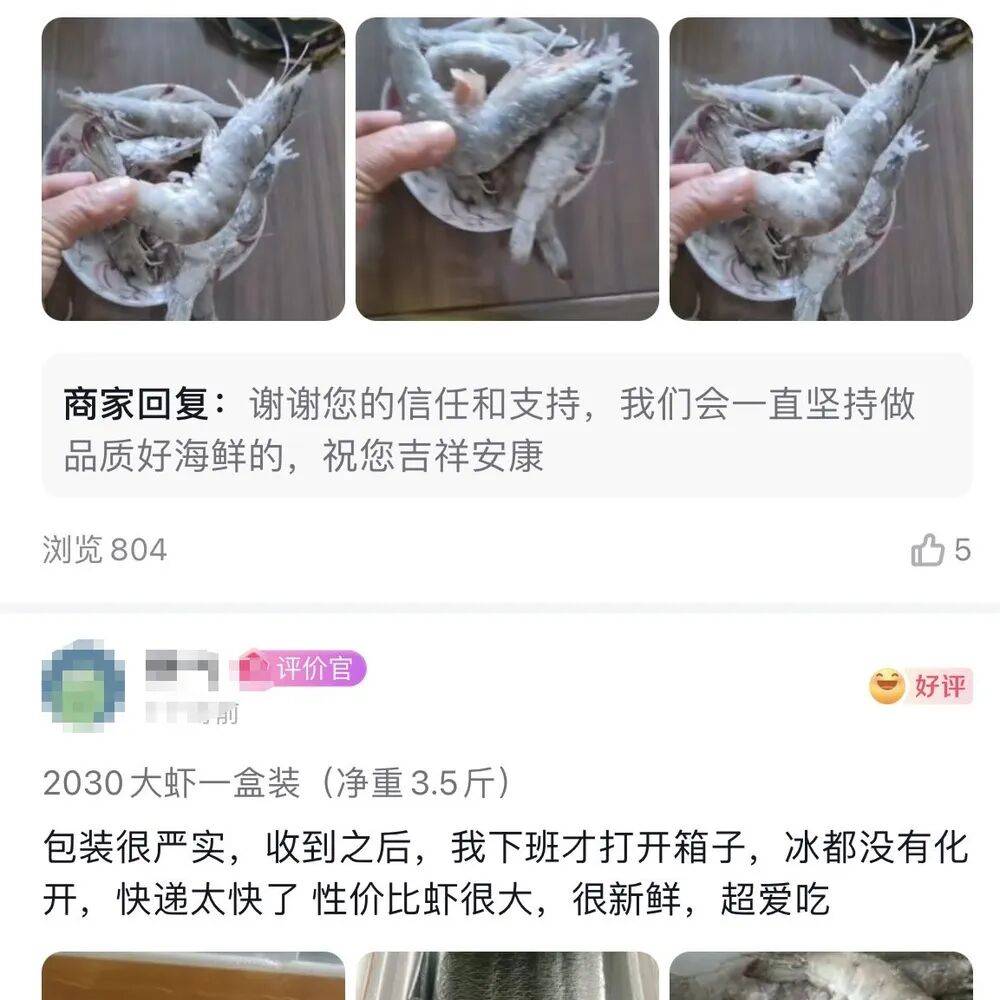Enlarge the third shrimp review photo
This screenshot has height=1000, width=1000.
(821, 169)
